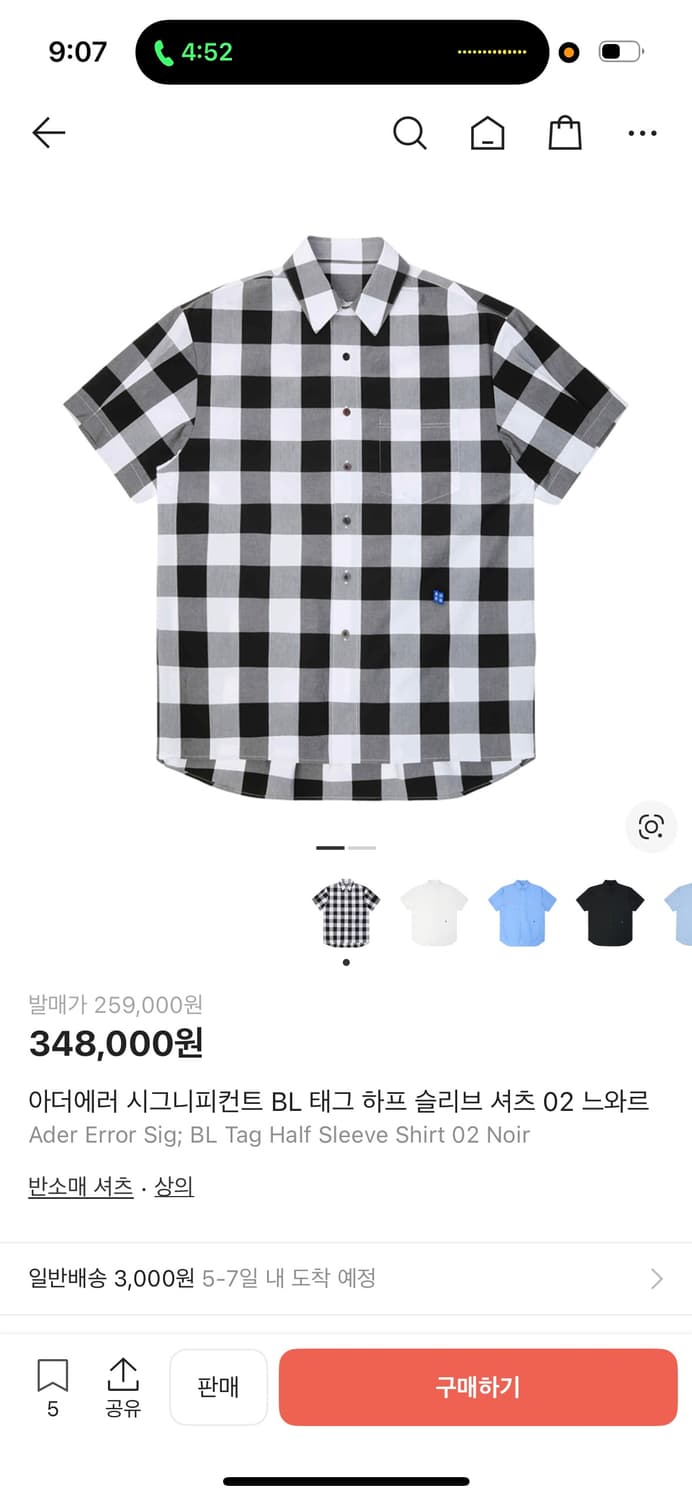Viewport: 692px width, 1500px height.
Task: Open the 상의 category link
Action: (174, 1187)
